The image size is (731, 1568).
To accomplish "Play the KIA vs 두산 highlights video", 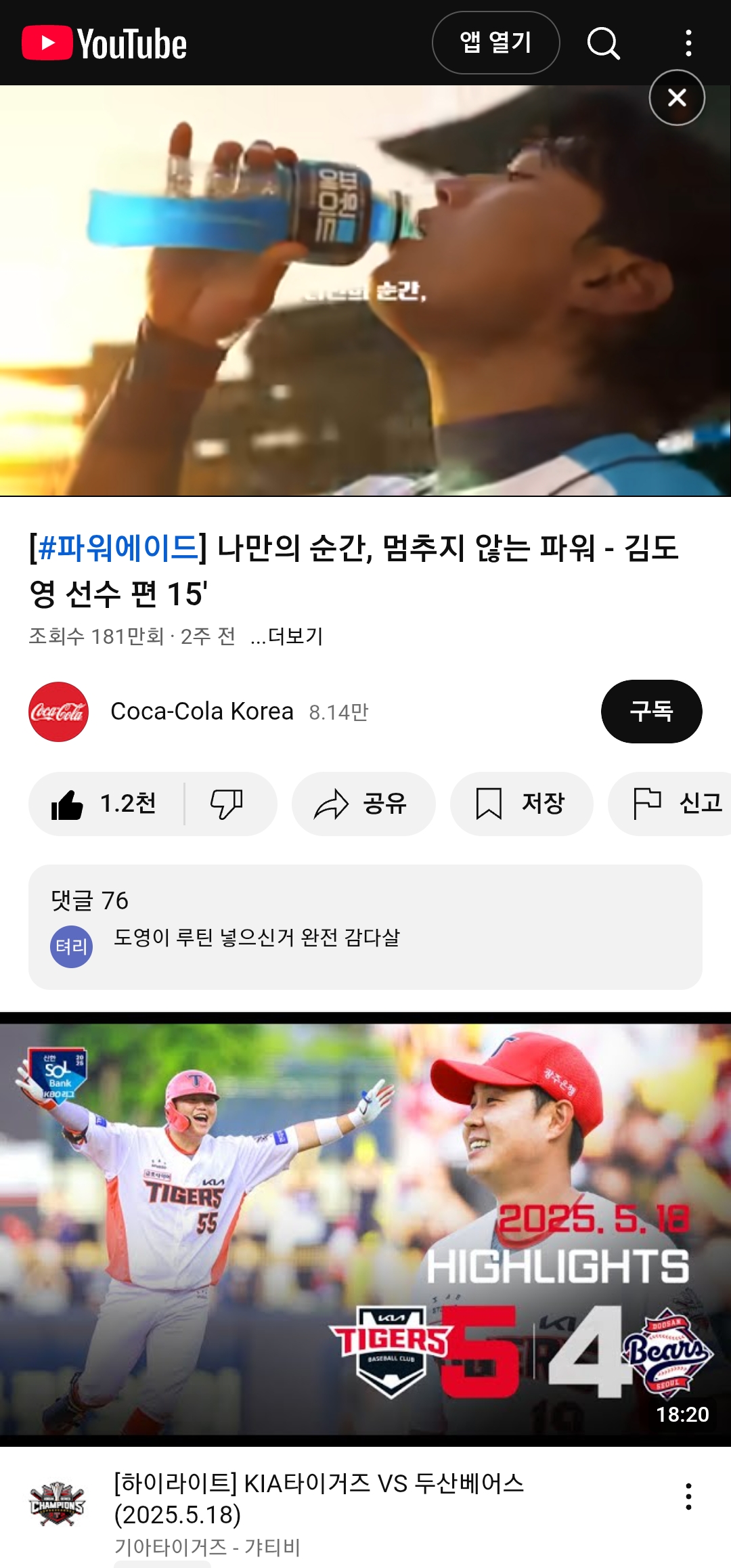I will (365, 1229).
